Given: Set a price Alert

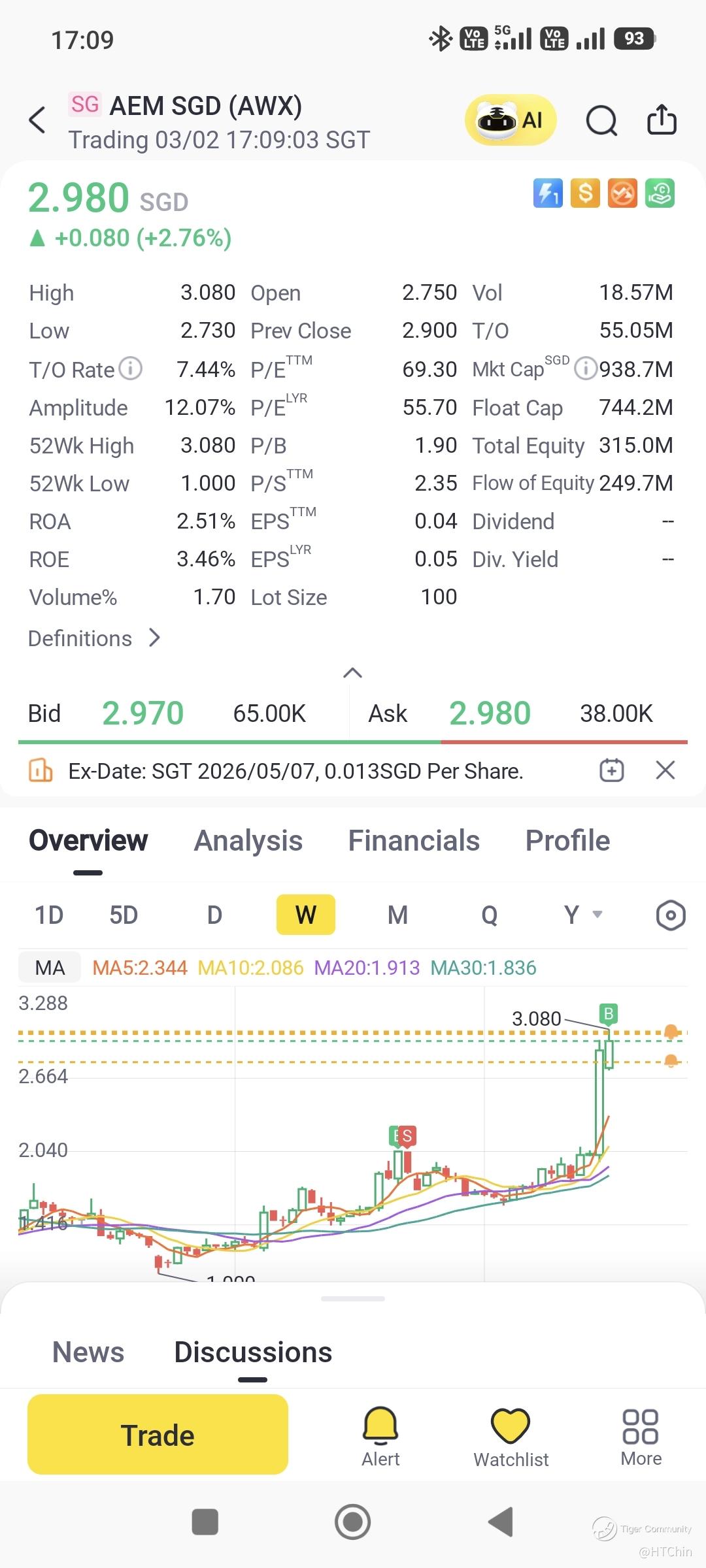Looking at the screenshot, I should tap(380, 1436).
